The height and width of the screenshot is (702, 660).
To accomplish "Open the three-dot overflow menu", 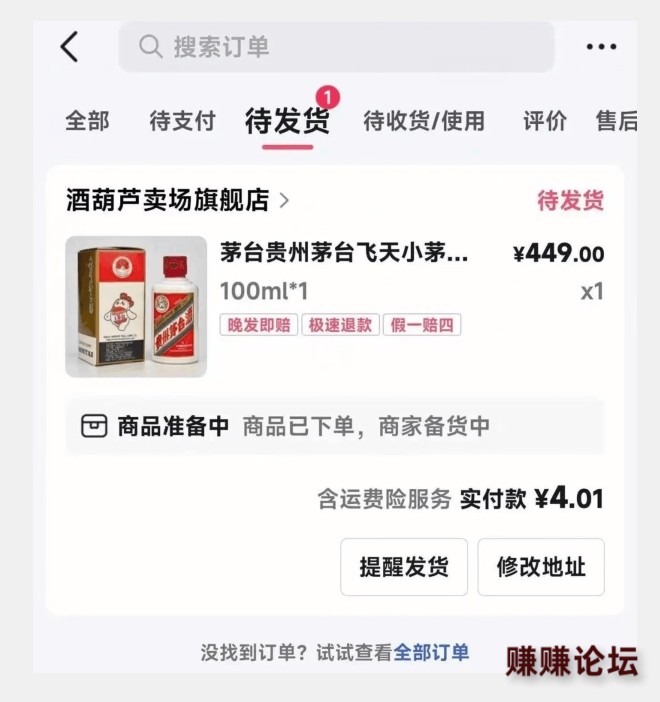I will tap(601, 46).
